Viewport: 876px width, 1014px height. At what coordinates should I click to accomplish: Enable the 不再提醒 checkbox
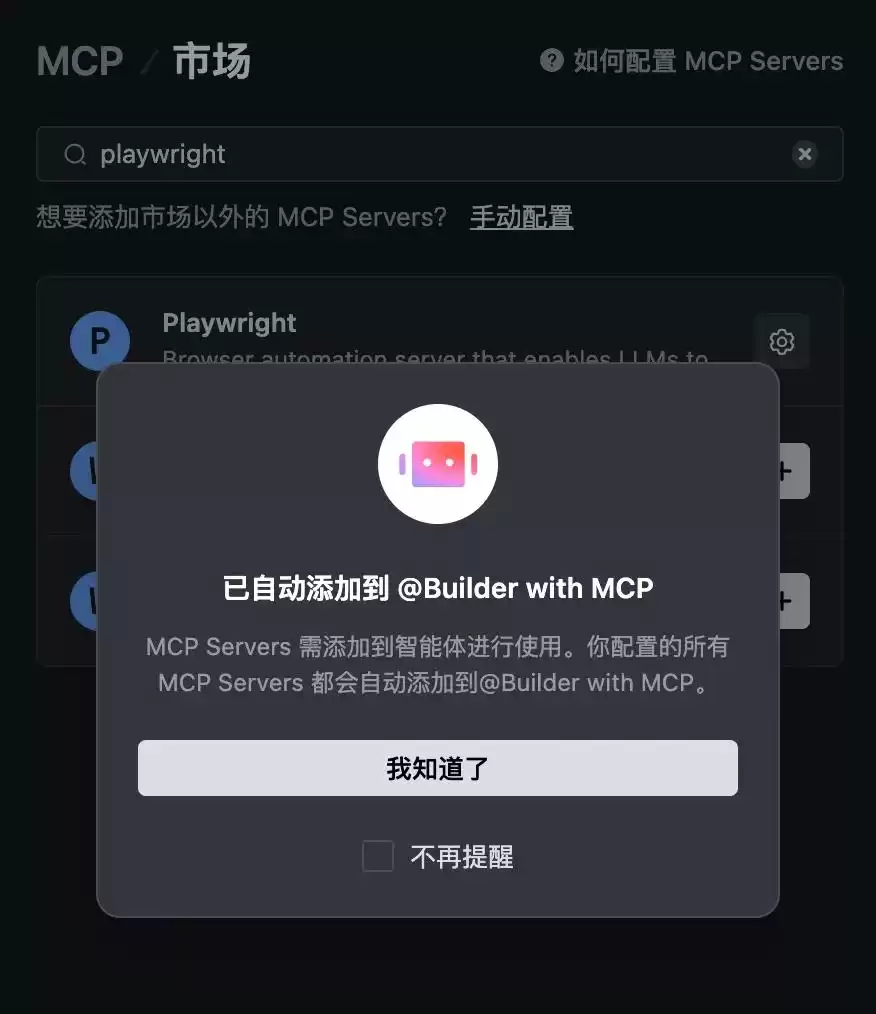377,857
